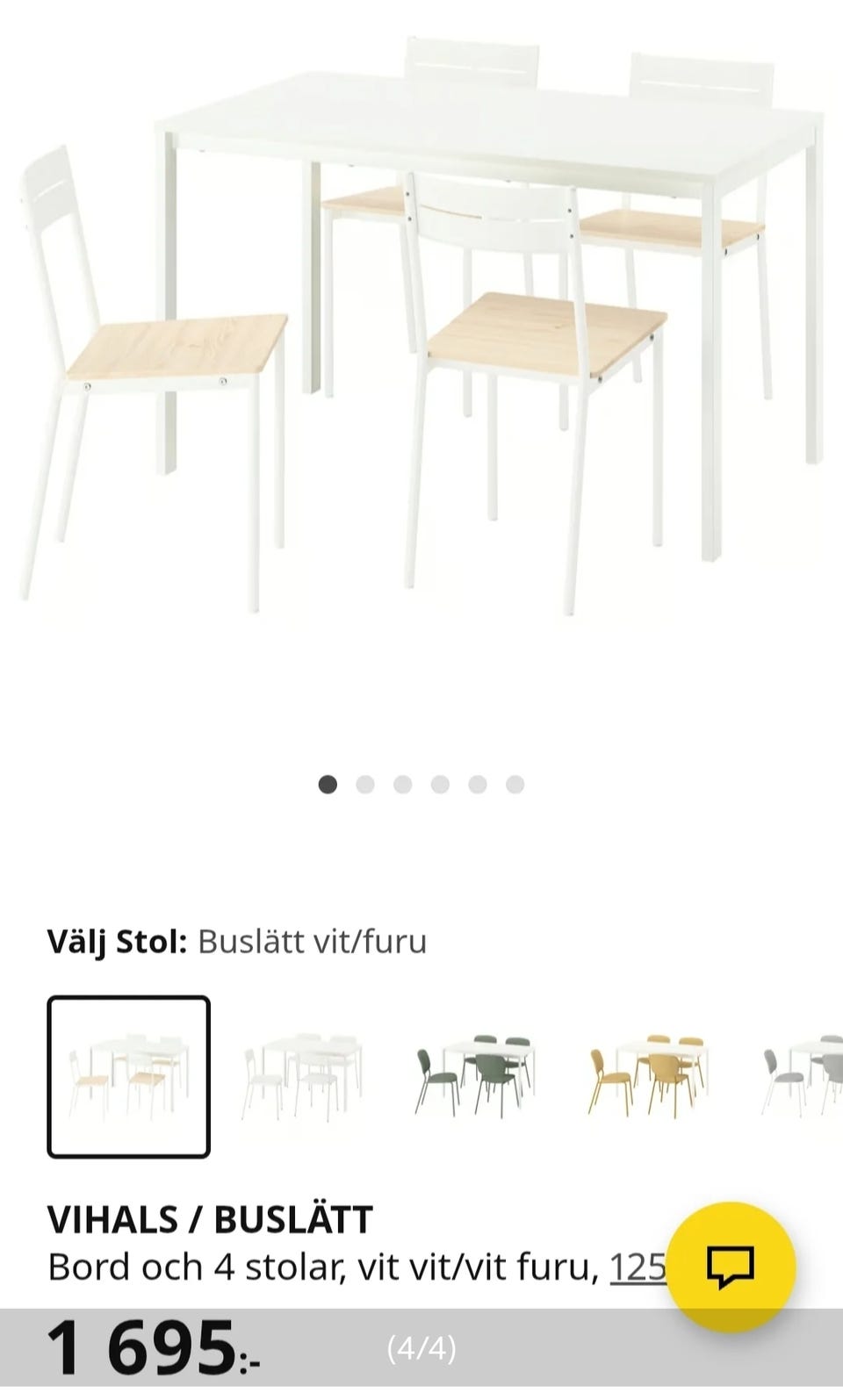
Task: Tap the Buslätt vit/furu option label
Action: (x=312, y=943)
